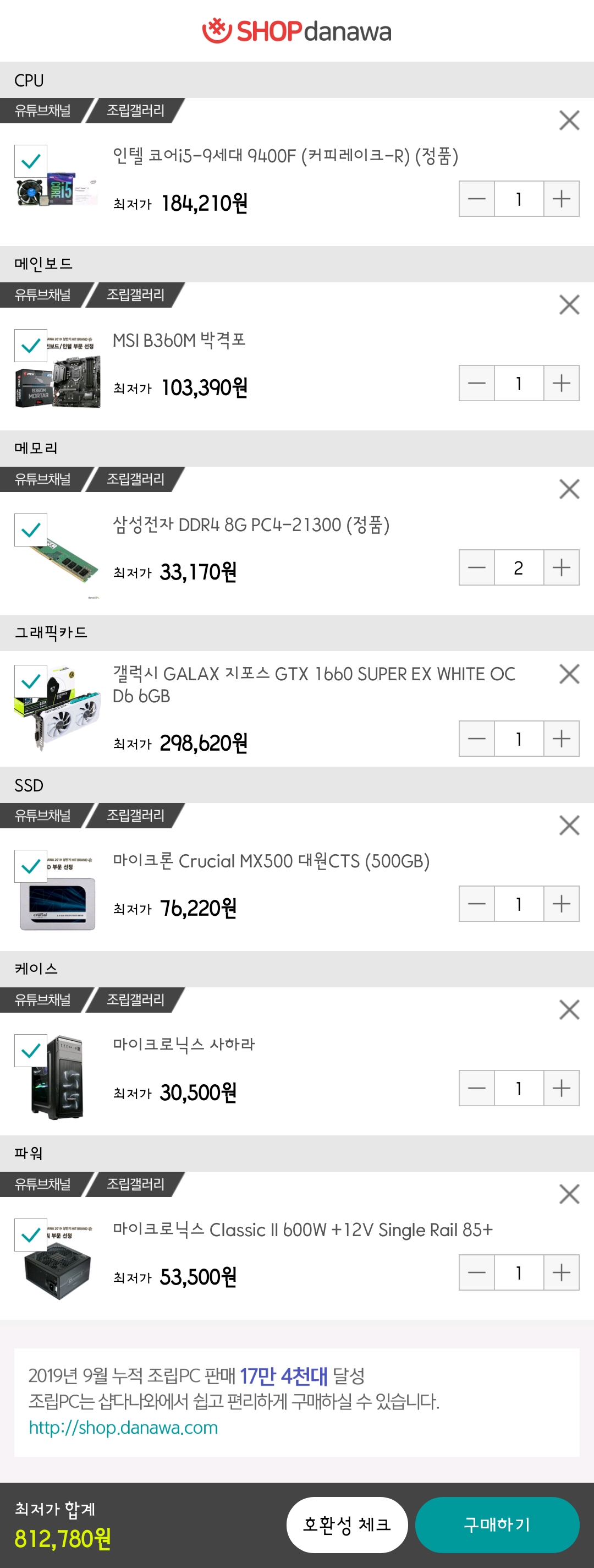Uncheck the GALAX GTX 1660 SUPER checkbox
Image resolution: width=594 pixels, height=1568 pixels.
(x=31, y=681)
